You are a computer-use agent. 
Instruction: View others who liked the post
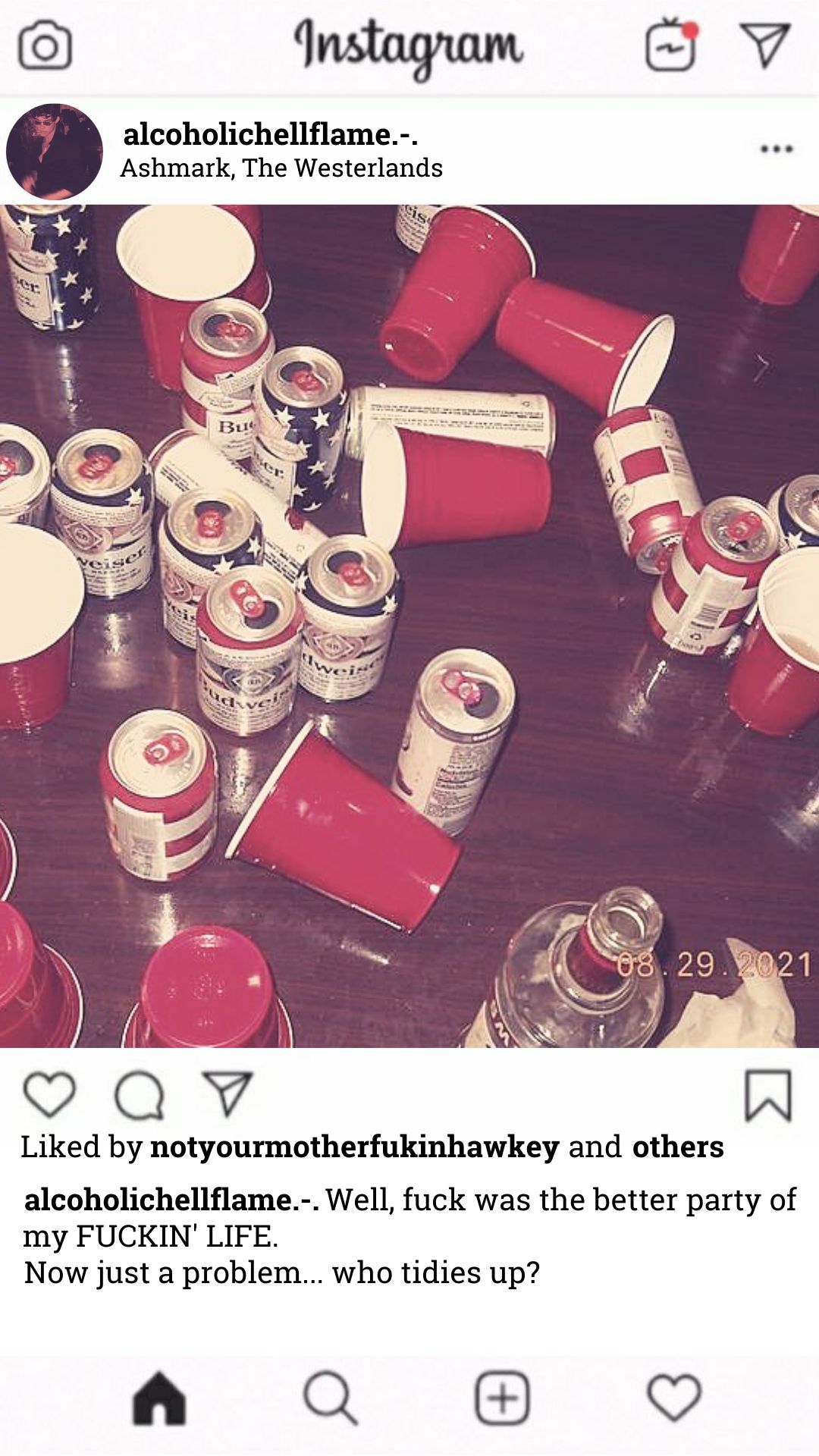tap(677, 1147)
